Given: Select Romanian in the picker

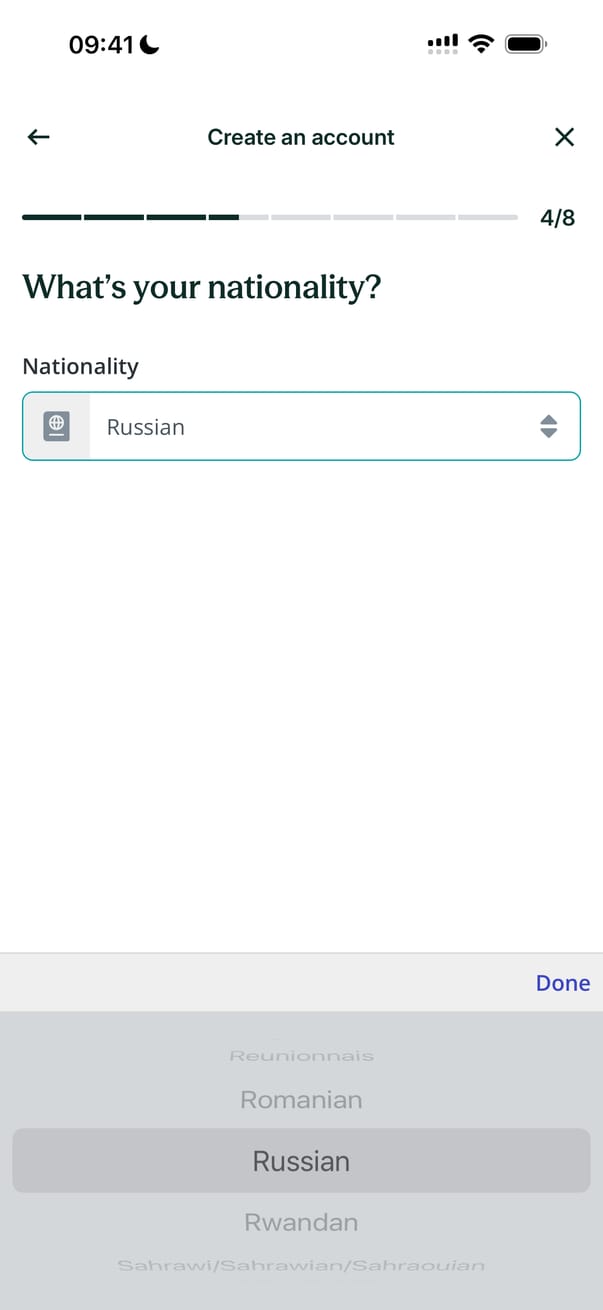Looking at the screenshot, I should point(301,1100).
